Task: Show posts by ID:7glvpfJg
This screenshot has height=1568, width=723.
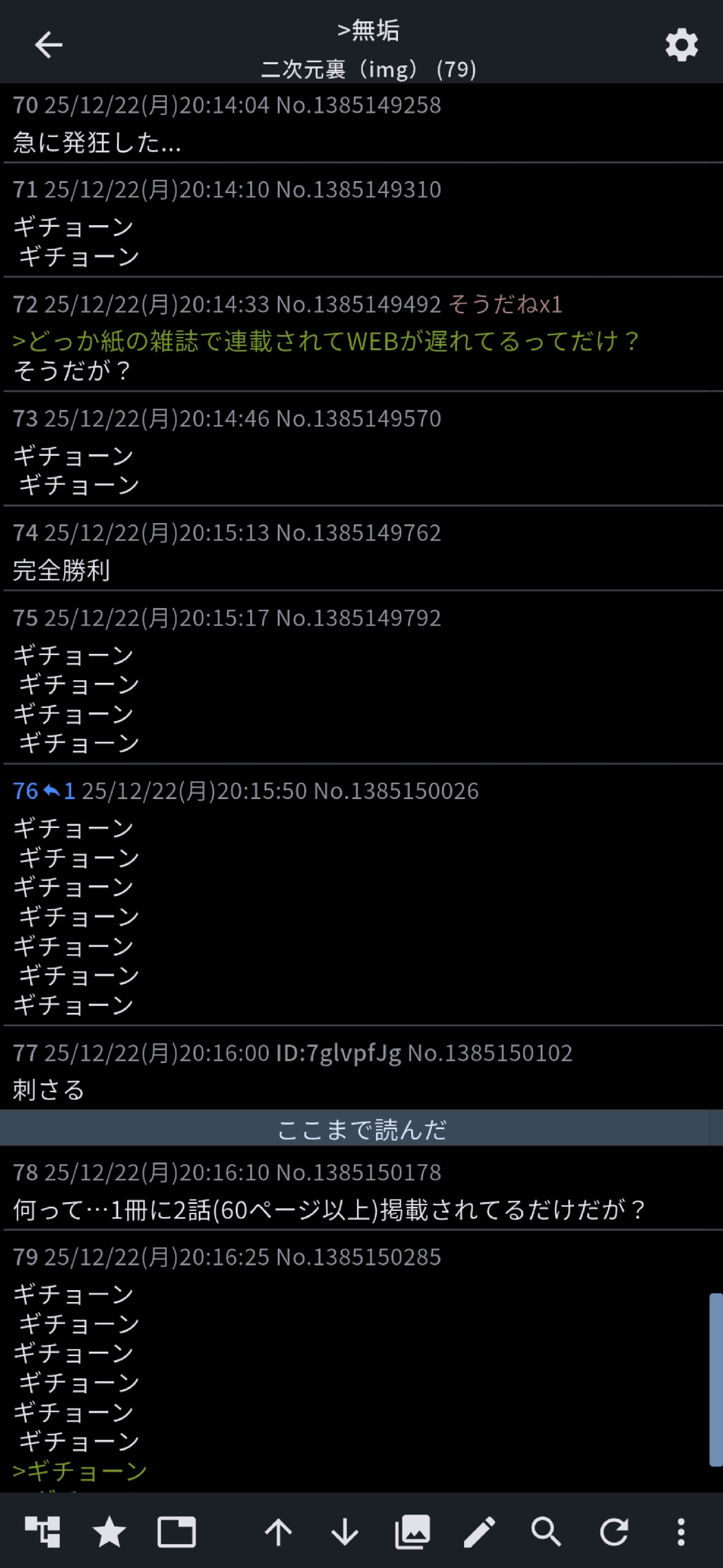Action: pyautogui.click(x=338, y=1052)
